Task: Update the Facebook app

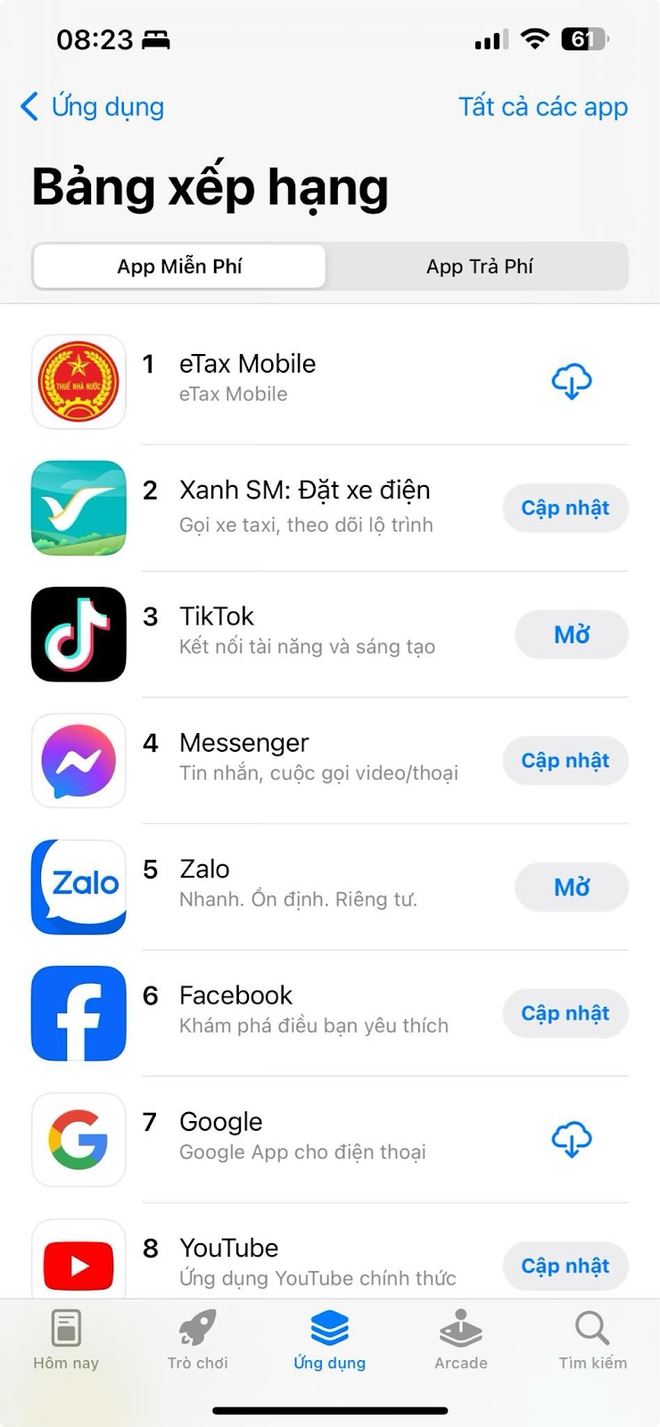Action: [x=565, y=1013]
